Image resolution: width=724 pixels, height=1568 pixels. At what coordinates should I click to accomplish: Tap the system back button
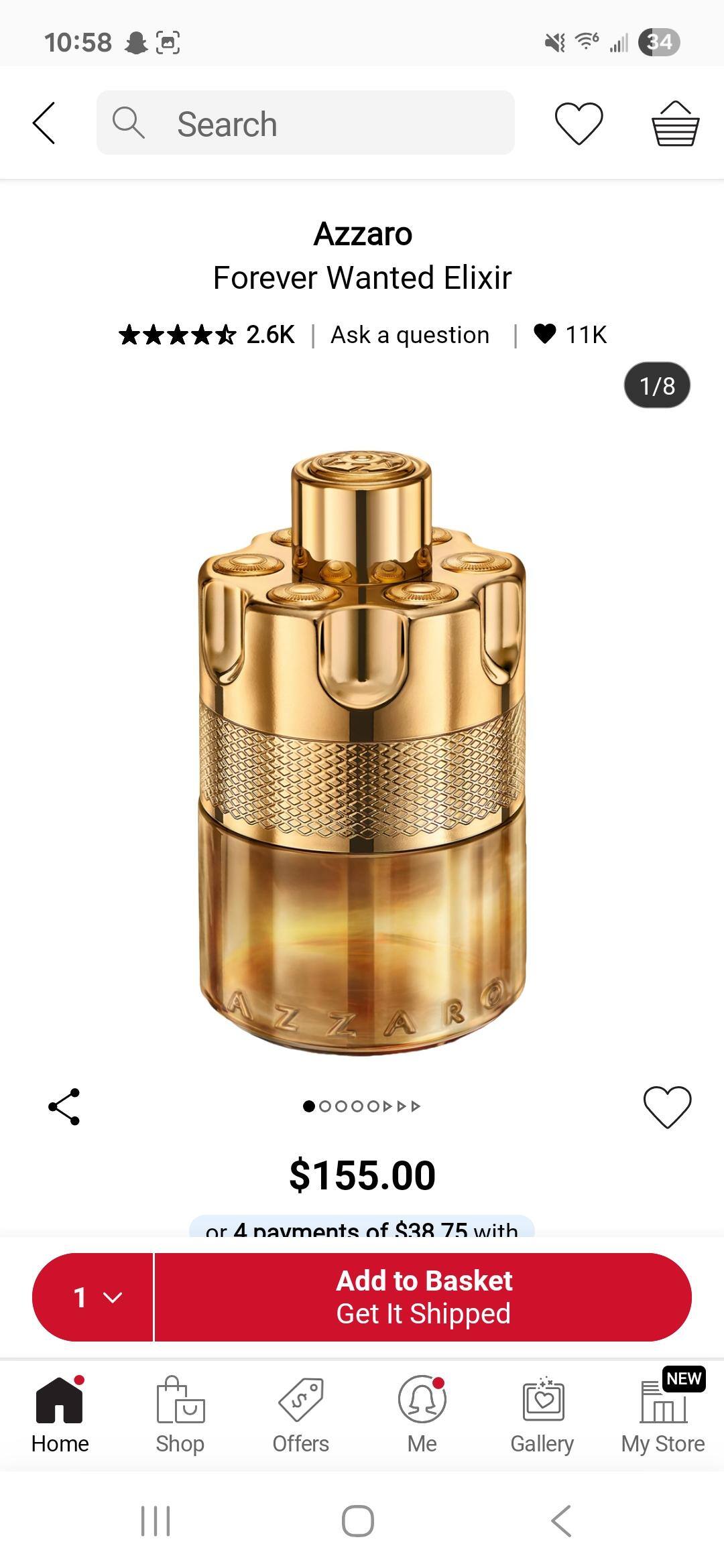pos(562,1520)
